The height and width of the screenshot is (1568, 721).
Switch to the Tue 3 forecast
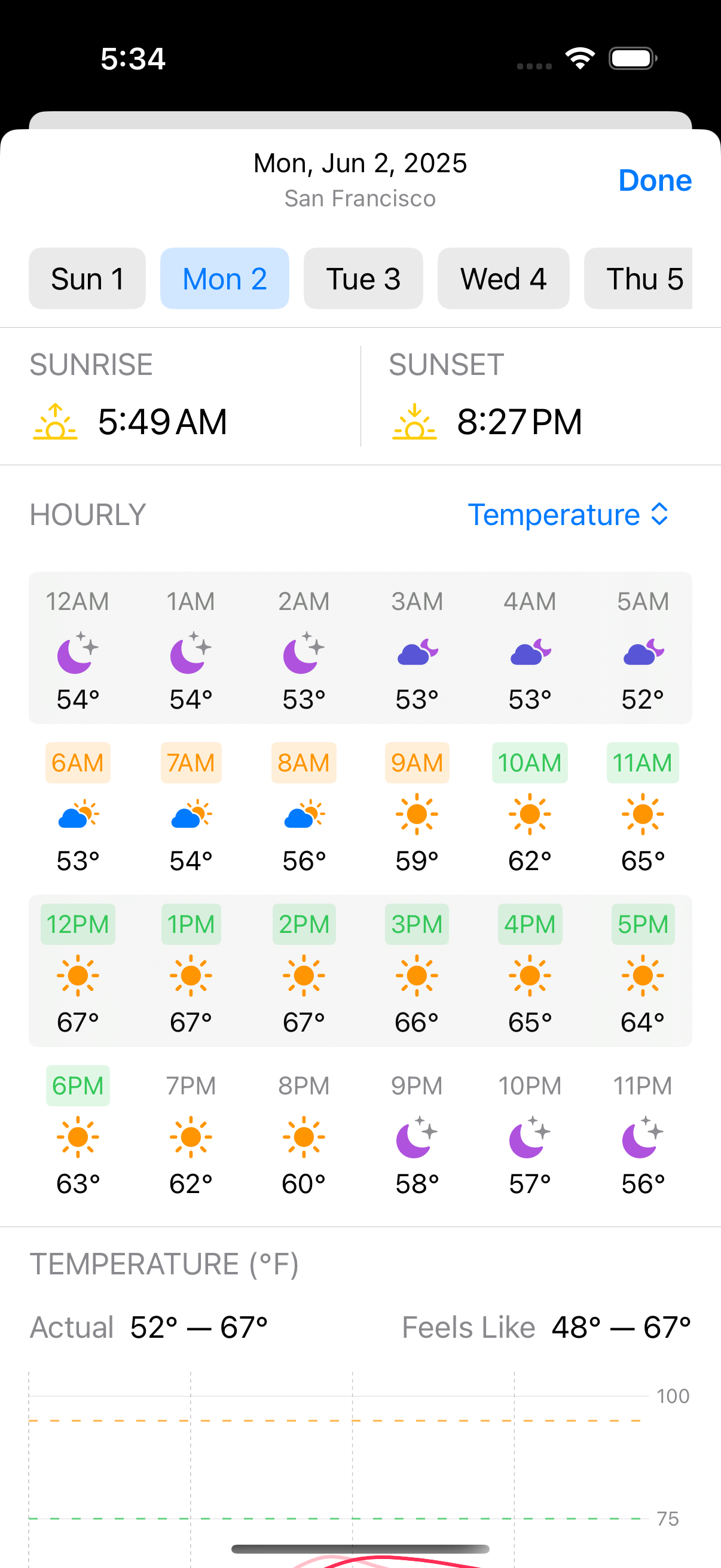coord(363,279)
